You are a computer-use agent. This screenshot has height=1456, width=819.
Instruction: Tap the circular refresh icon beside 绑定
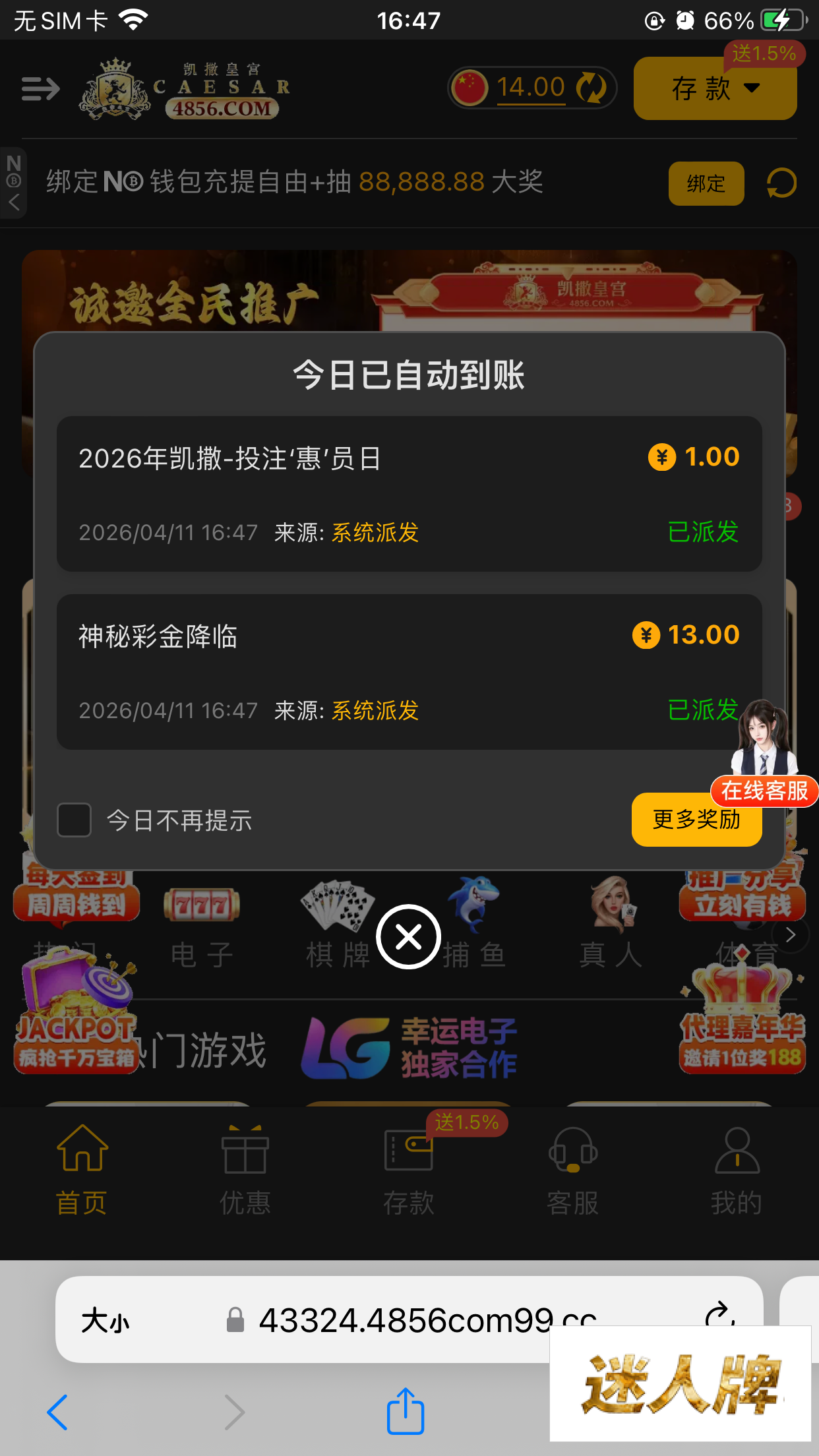[x=781, y=183]
